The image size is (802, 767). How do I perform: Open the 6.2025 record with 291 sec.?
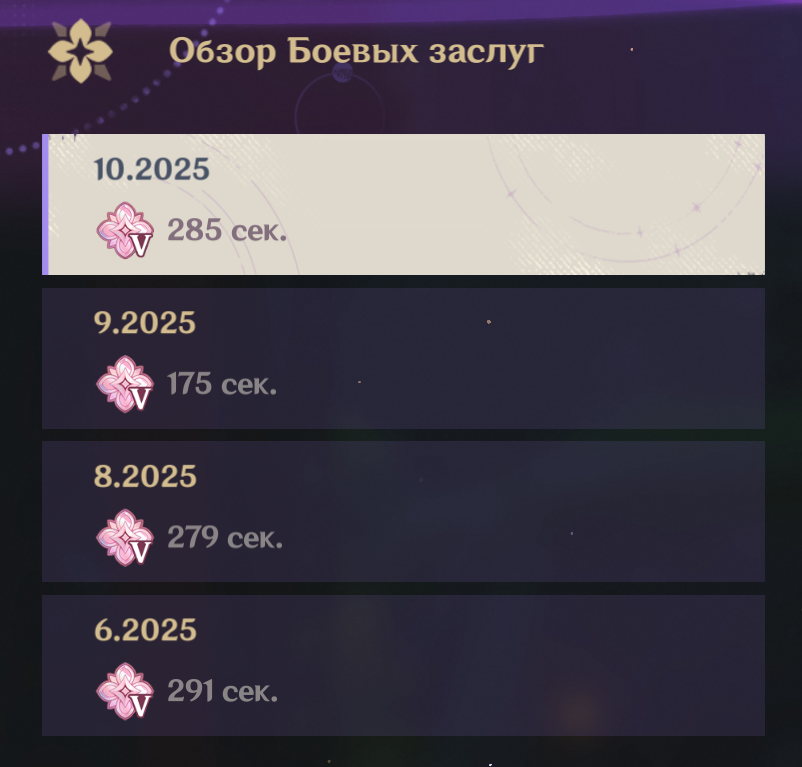(x=403, y=665)
